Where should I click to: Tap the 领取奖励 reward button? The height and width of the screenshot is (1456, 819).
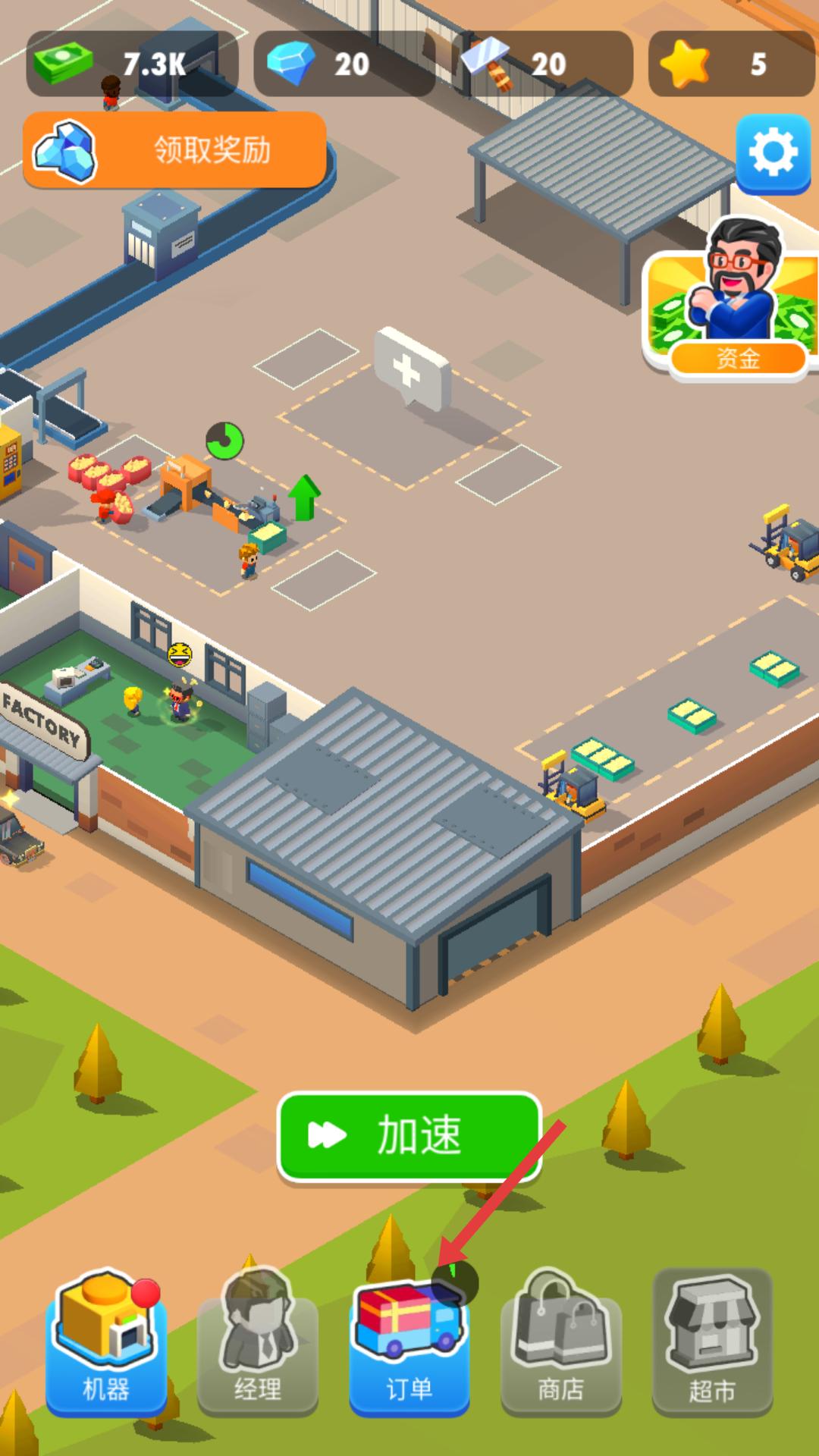pos(176,150)
